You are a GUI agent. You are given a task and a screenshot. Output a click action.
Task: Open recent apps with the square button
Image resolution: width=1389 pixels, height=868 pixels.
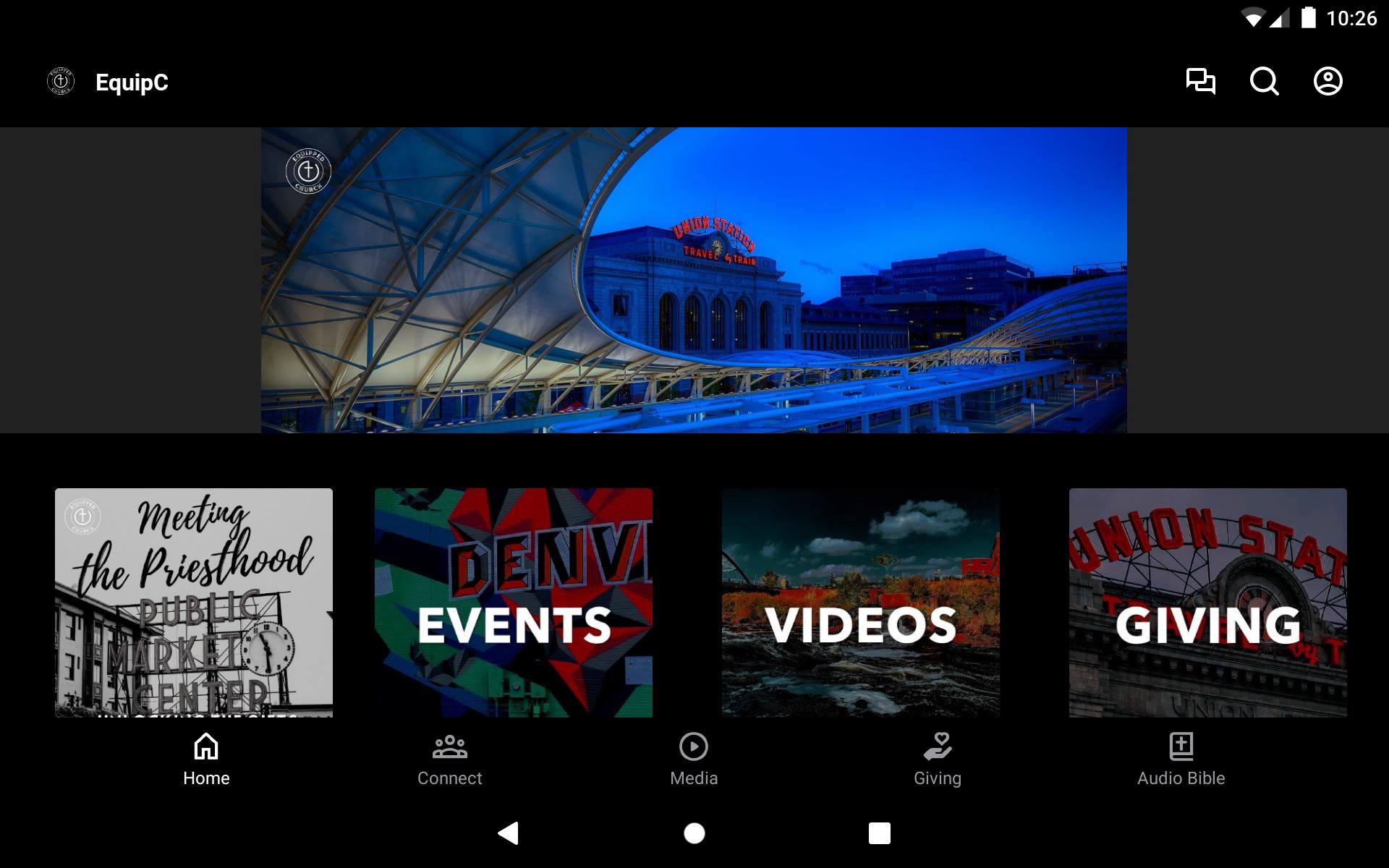[x=879, y=833]
